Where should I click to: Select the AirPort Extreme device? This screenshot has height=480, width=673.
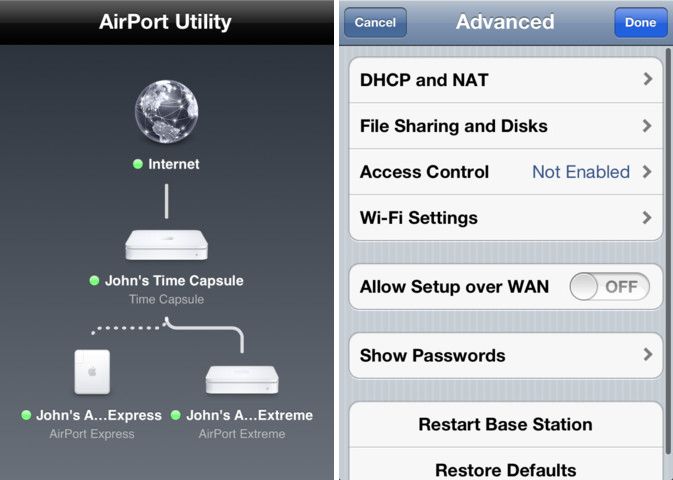click(241, 380)
